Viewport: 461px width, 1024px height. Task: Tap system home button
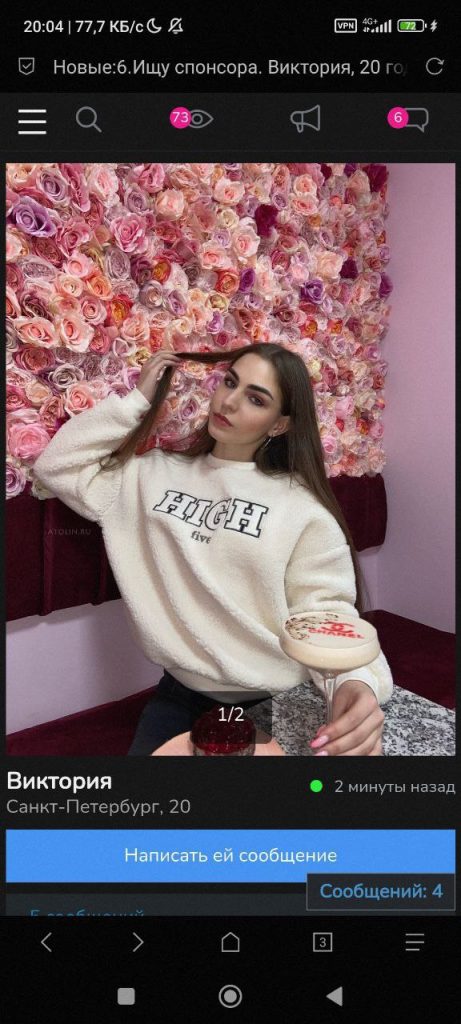click(230, 996)
